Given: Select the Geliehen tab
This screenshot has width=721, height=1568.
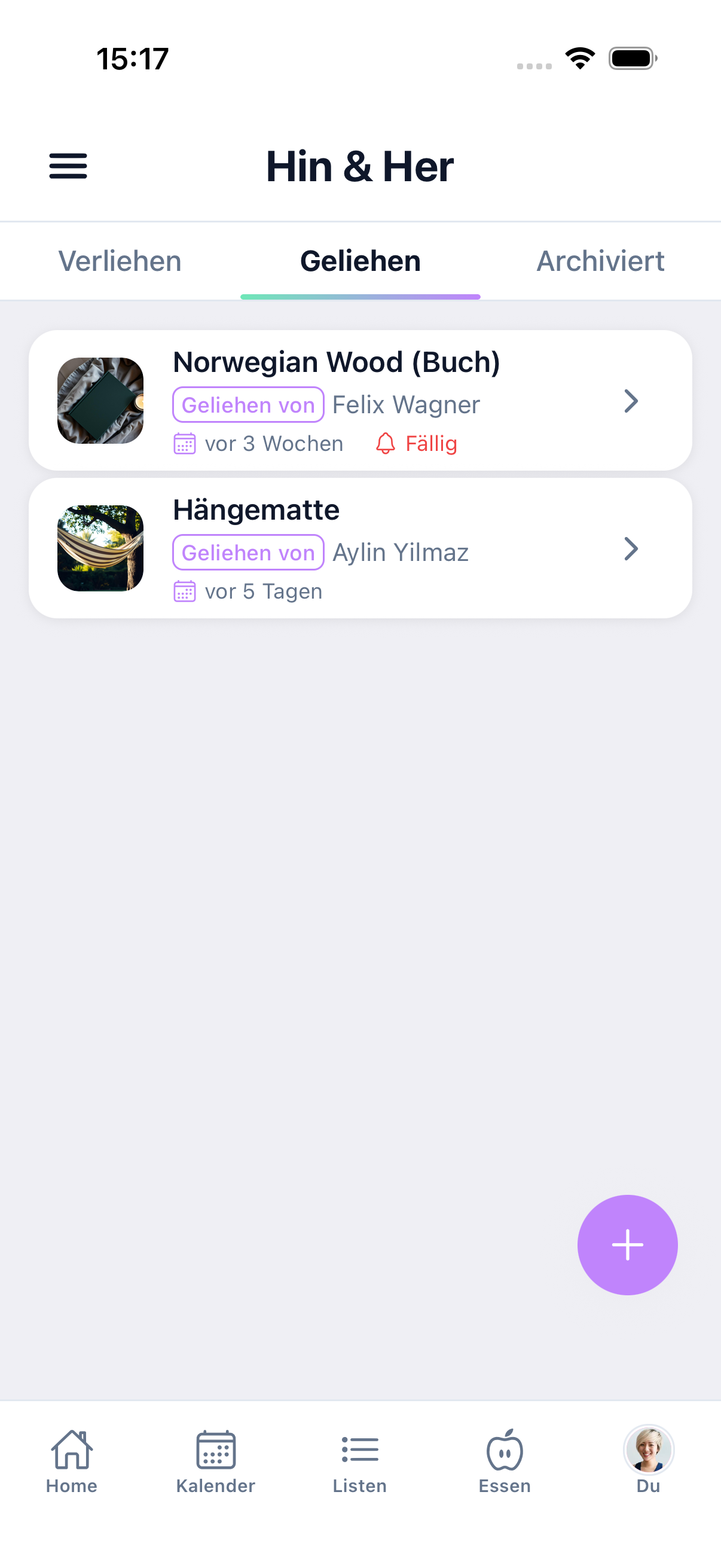Looking at the screenshot, I should point(360,261).
